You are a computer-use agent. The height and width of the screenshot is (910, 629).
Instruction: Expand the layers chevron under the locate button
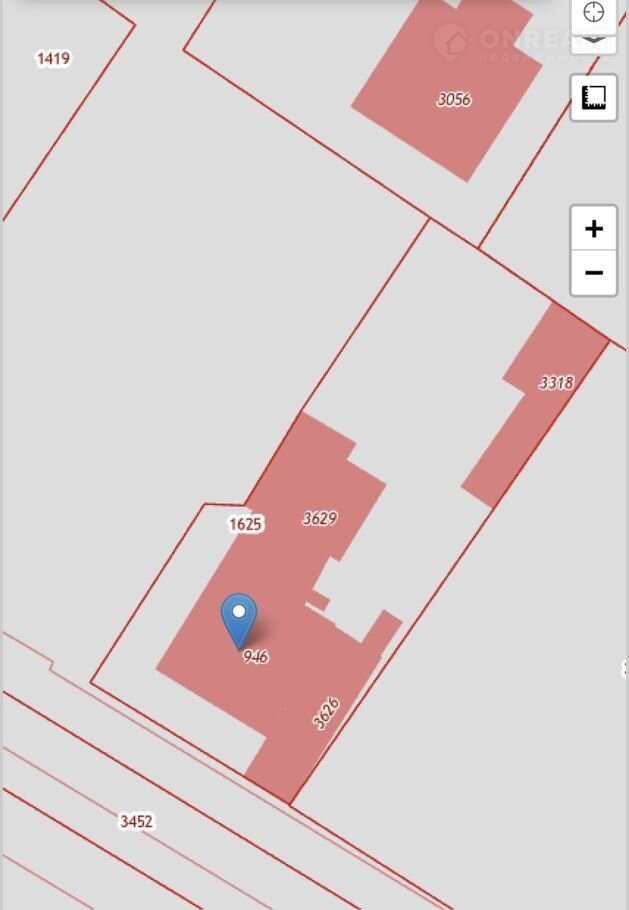click(594, 41)
